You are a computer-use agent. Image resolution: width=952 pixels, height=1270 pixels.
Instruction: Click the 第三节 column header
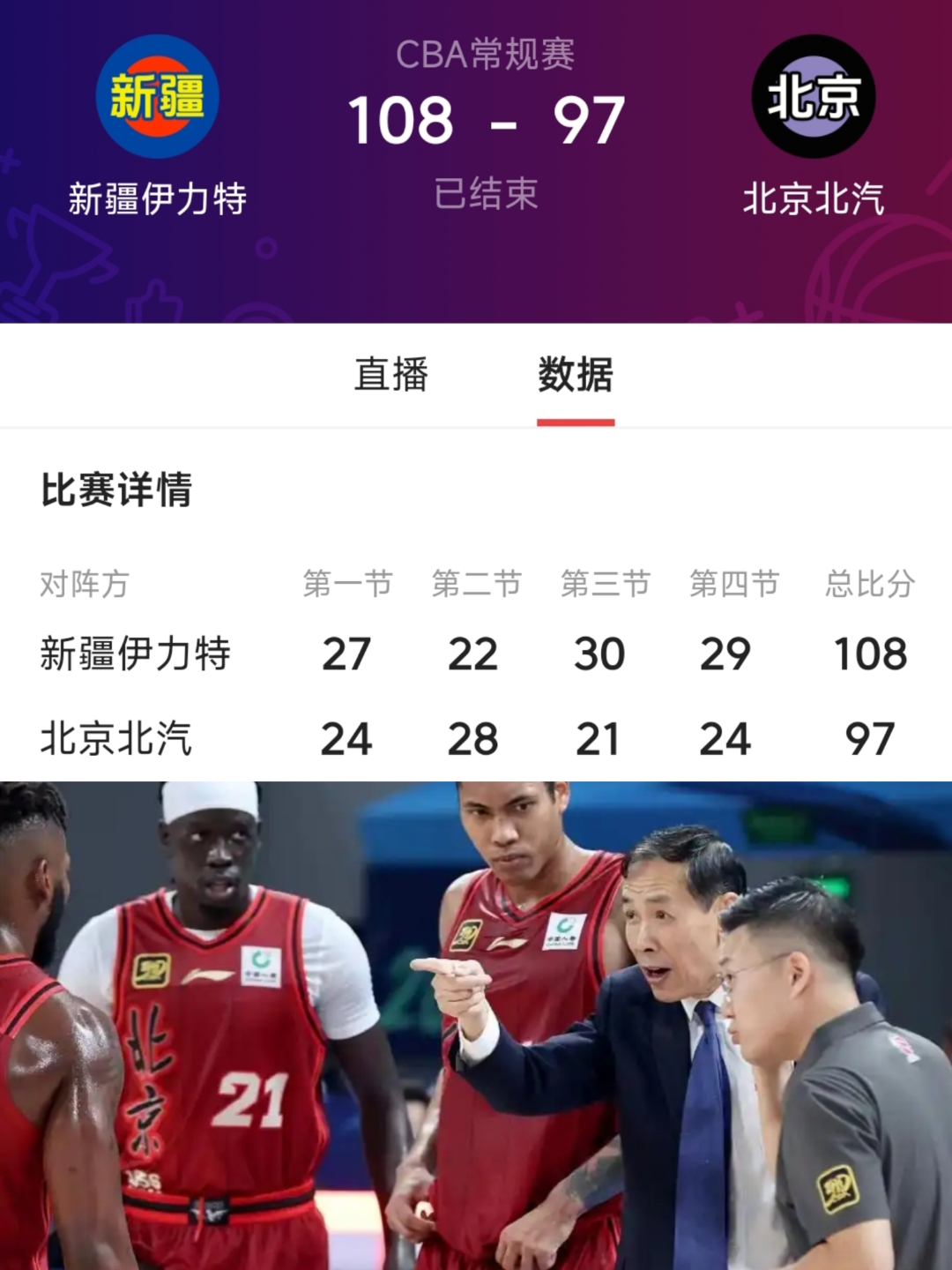point(605,582)
